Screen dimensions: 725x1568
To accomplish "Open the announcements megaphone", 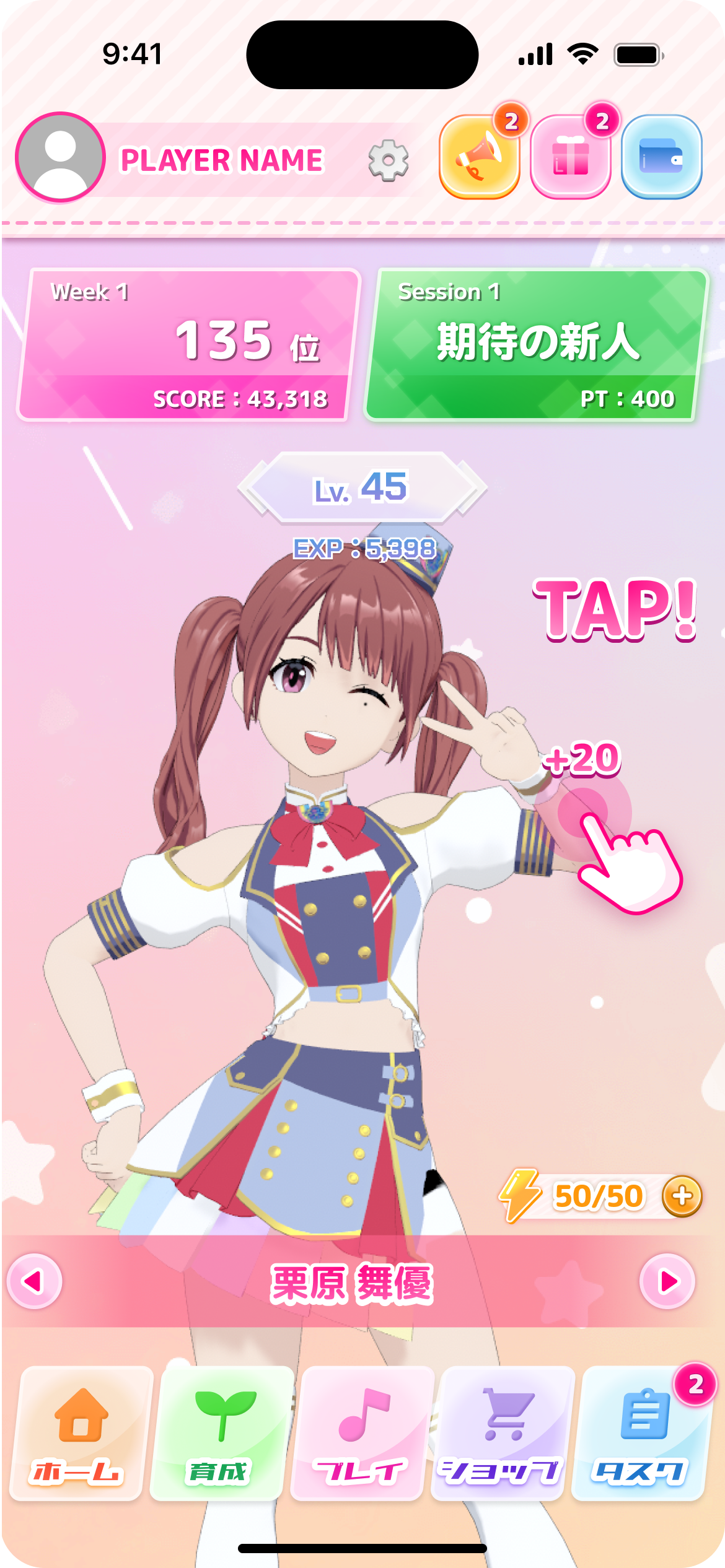I will coord(479,157).
